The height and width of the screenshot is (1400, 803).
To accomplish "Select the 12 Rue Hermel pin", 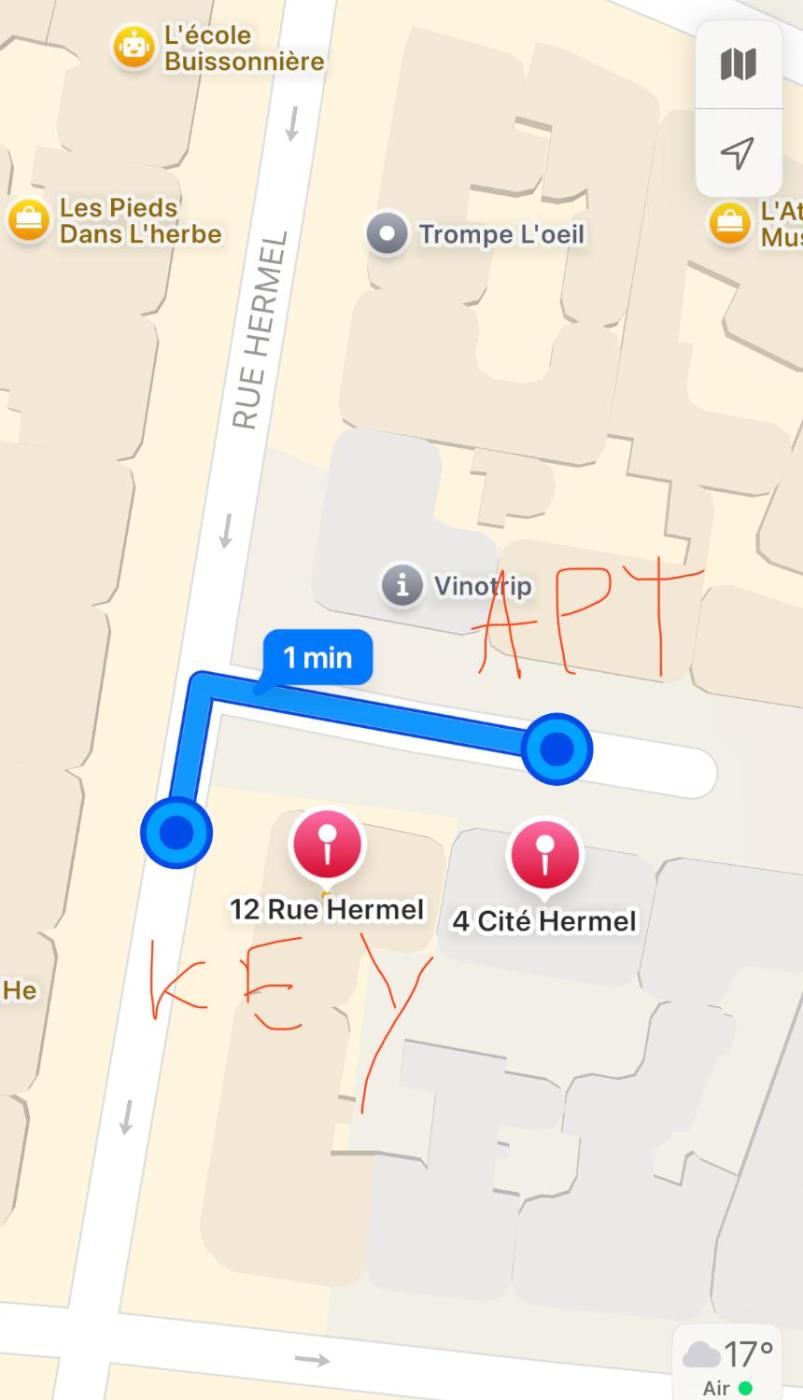I will pos(327,846).
